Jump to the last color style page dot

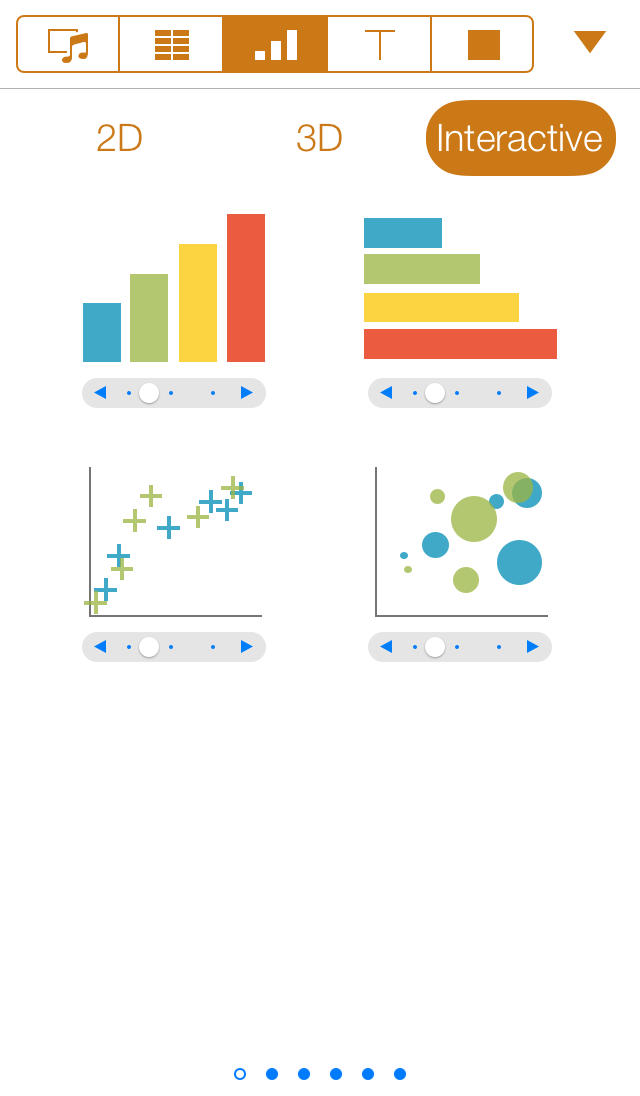pos(400,1074)
